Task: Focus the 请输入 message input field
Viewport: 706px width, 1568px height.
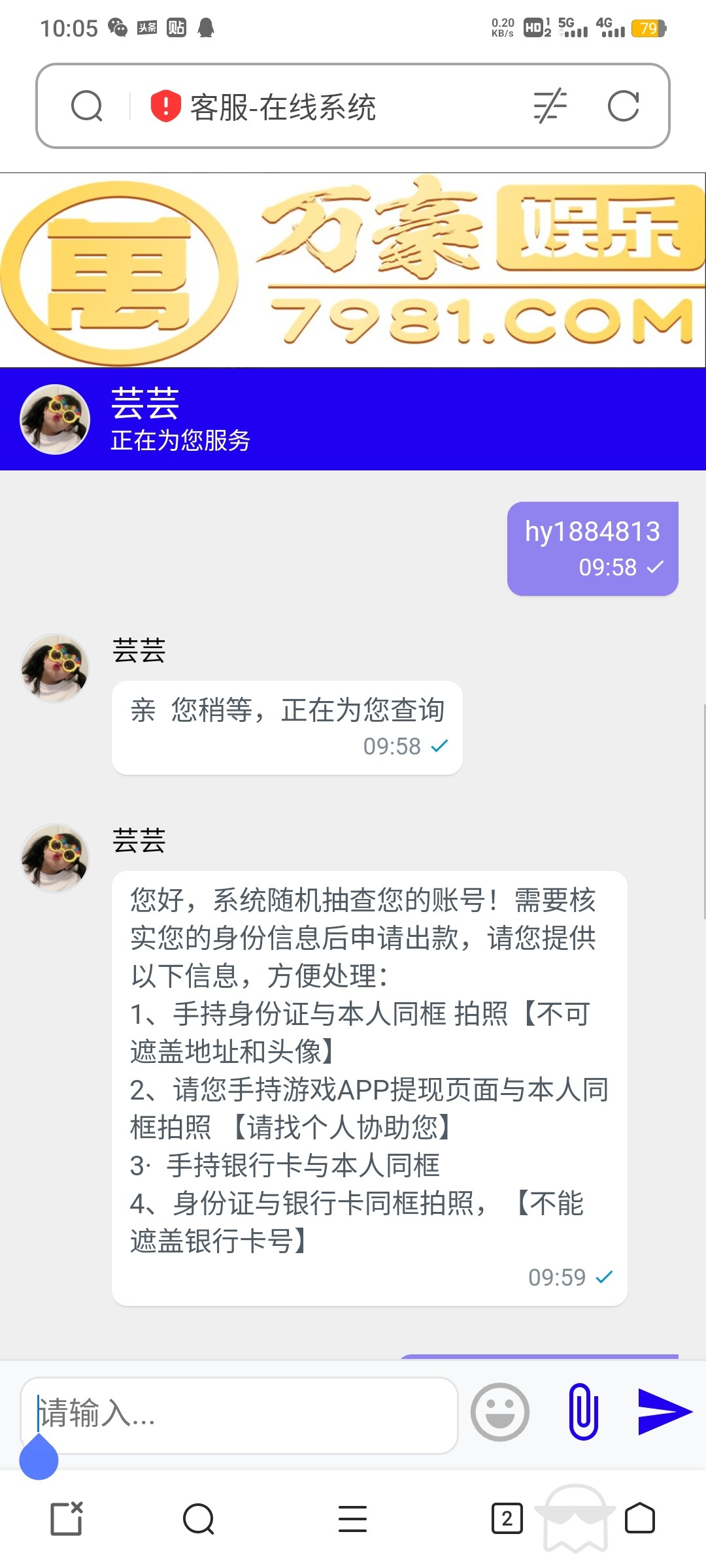Action: [x=239, y=1415]
